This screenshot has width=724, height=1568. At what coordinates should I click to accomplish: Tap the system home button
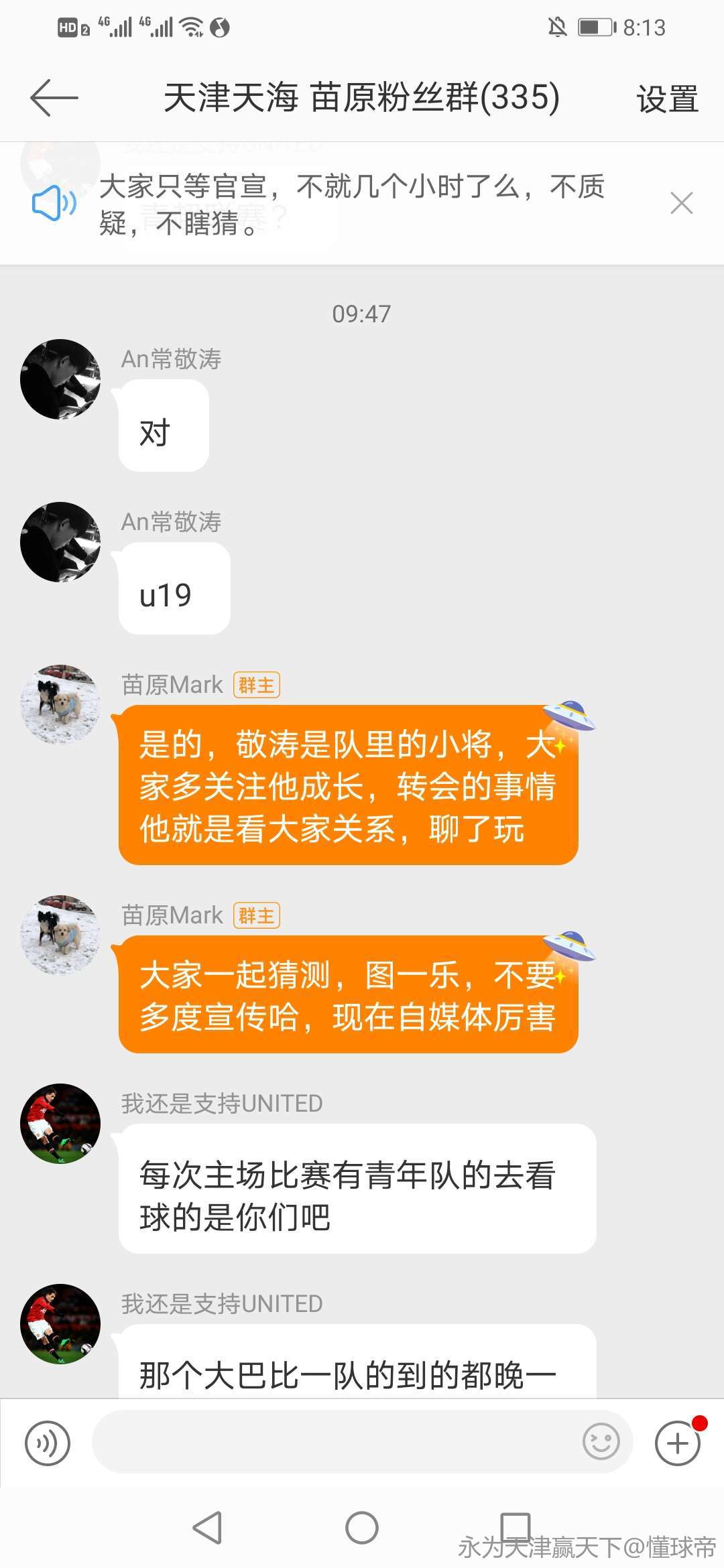[x=362, y=1528]
